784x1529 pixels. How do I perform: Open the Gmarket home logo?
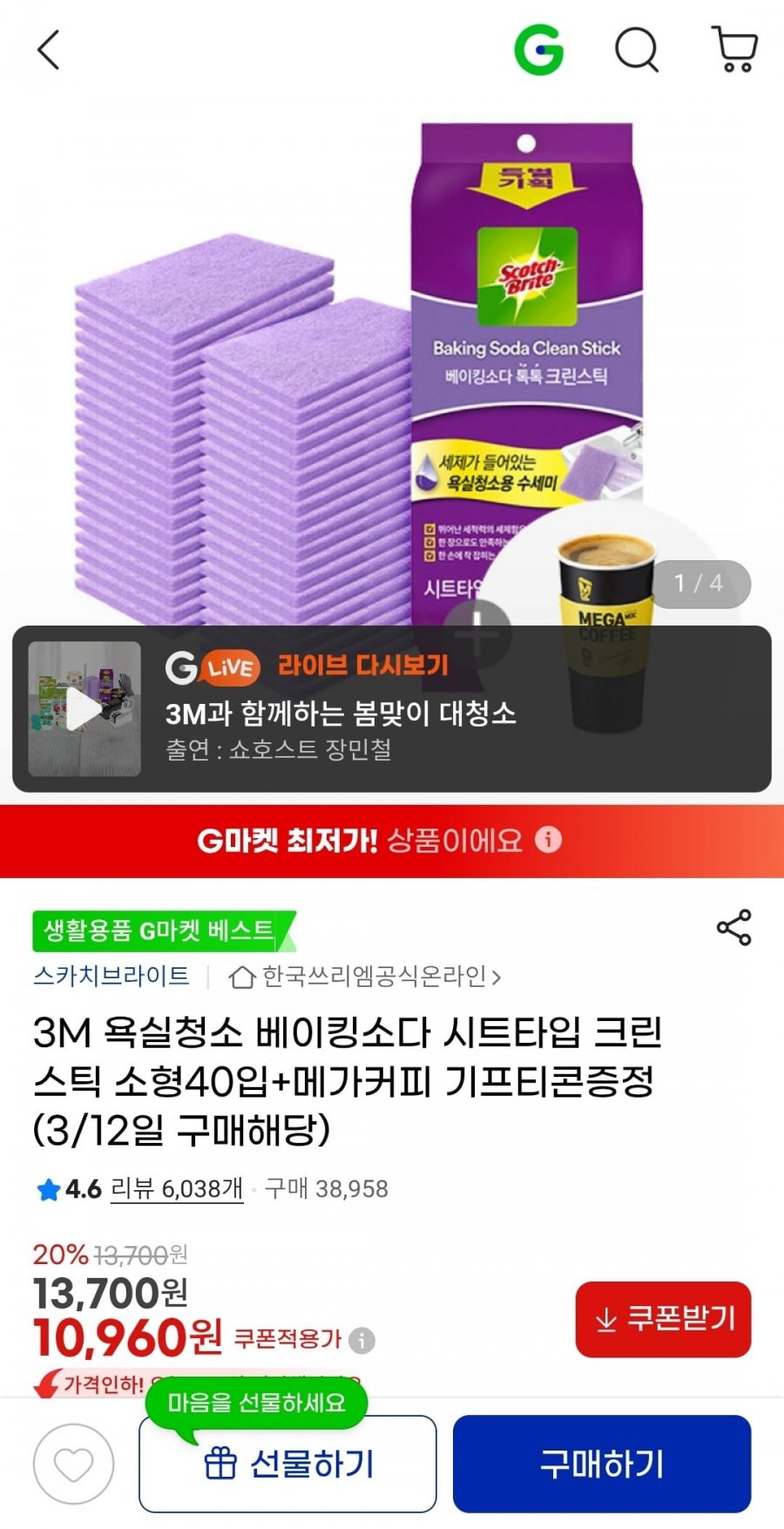(x=538, y=50)
